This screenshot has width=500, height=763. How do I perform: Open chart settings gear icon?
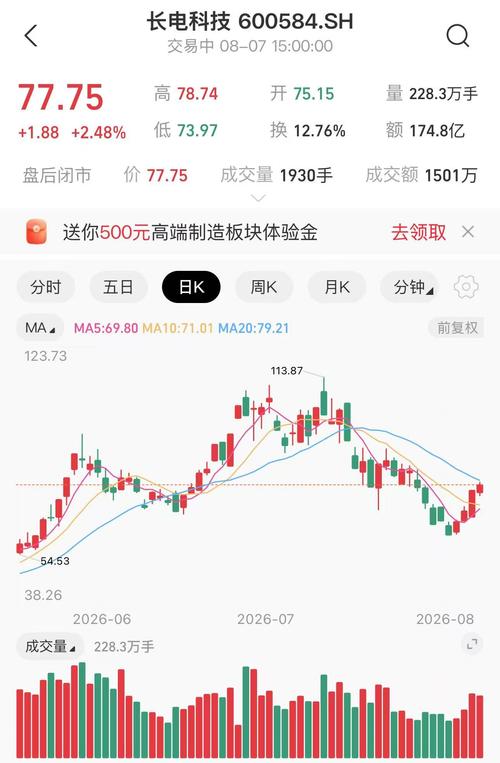coord(466,287)
